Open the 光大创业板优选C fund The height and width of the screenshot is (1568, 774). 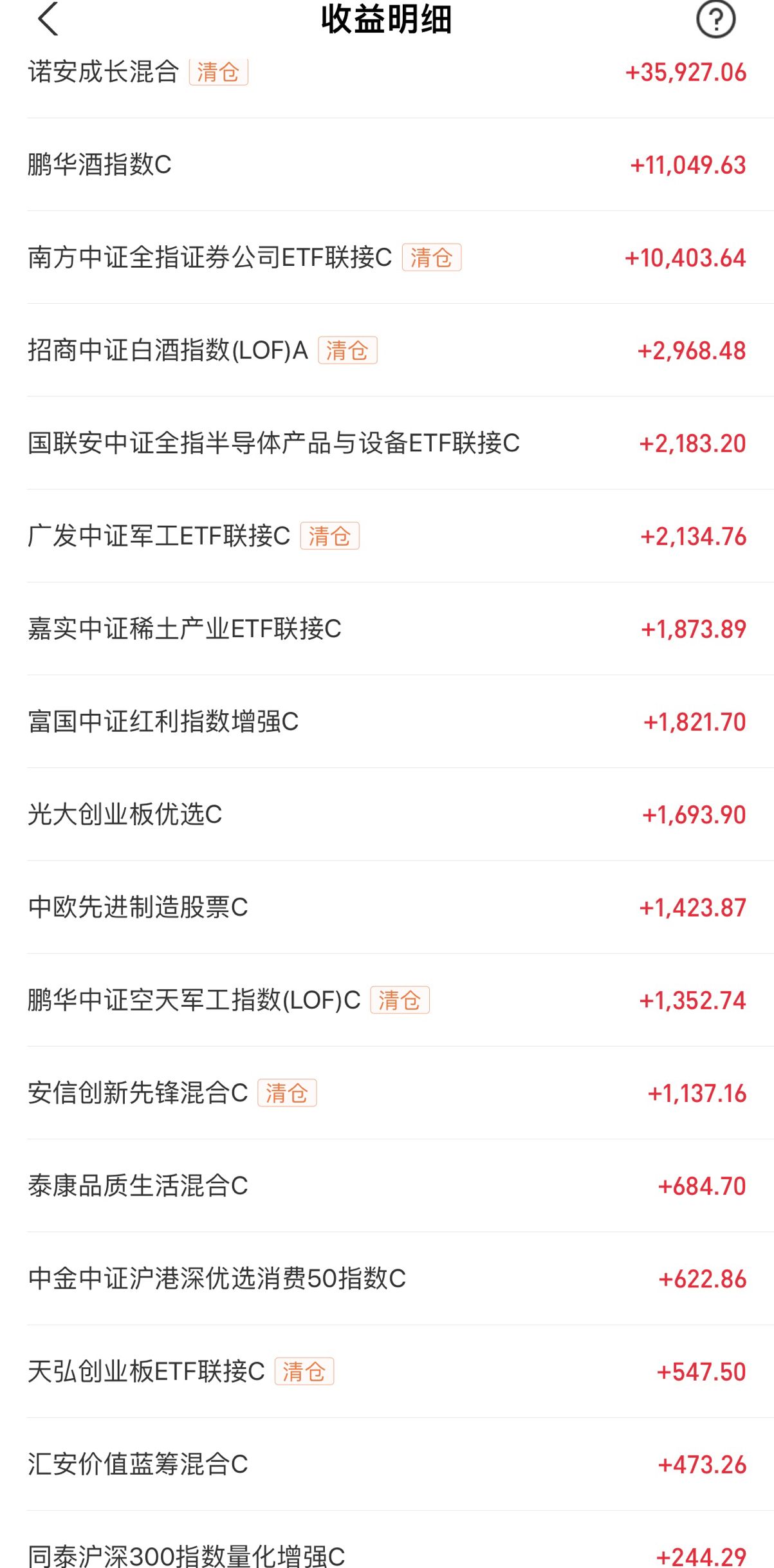pyautogui.click(x=125, y=814)
